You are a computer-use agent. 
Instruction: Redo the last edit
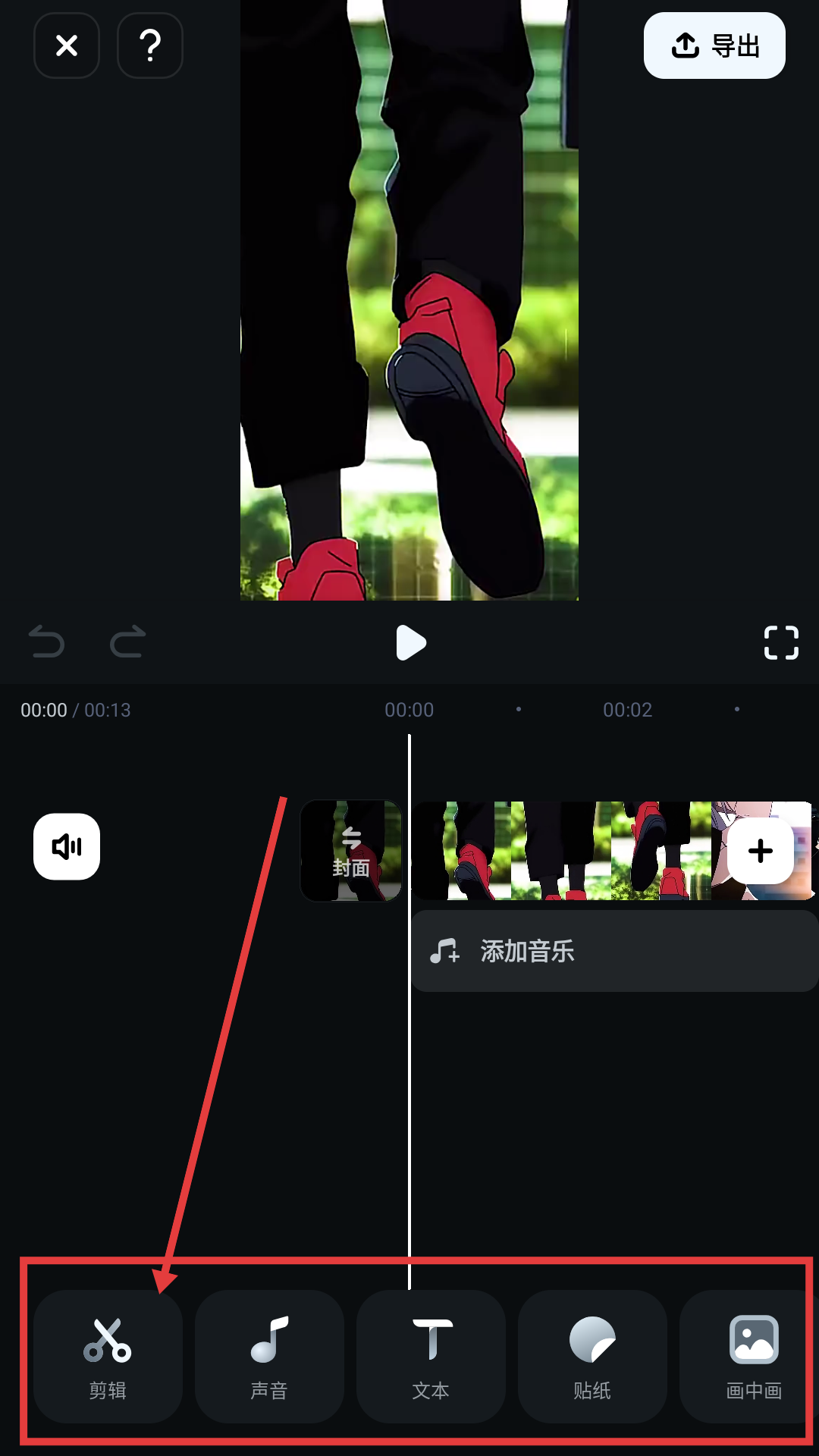[127, 642]
